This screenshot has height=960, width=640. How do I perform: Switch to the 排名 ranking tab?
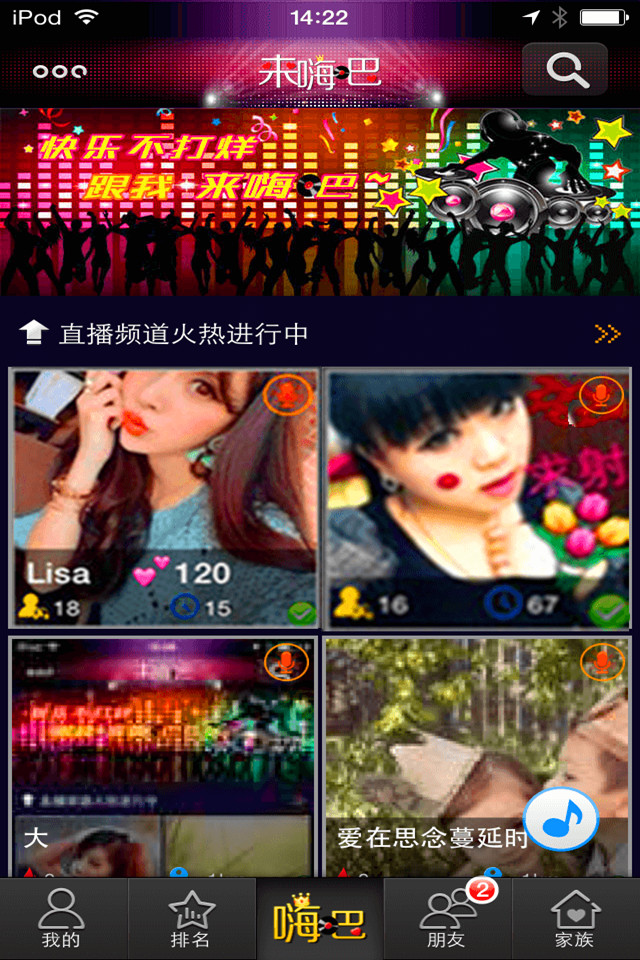[191, 919]
